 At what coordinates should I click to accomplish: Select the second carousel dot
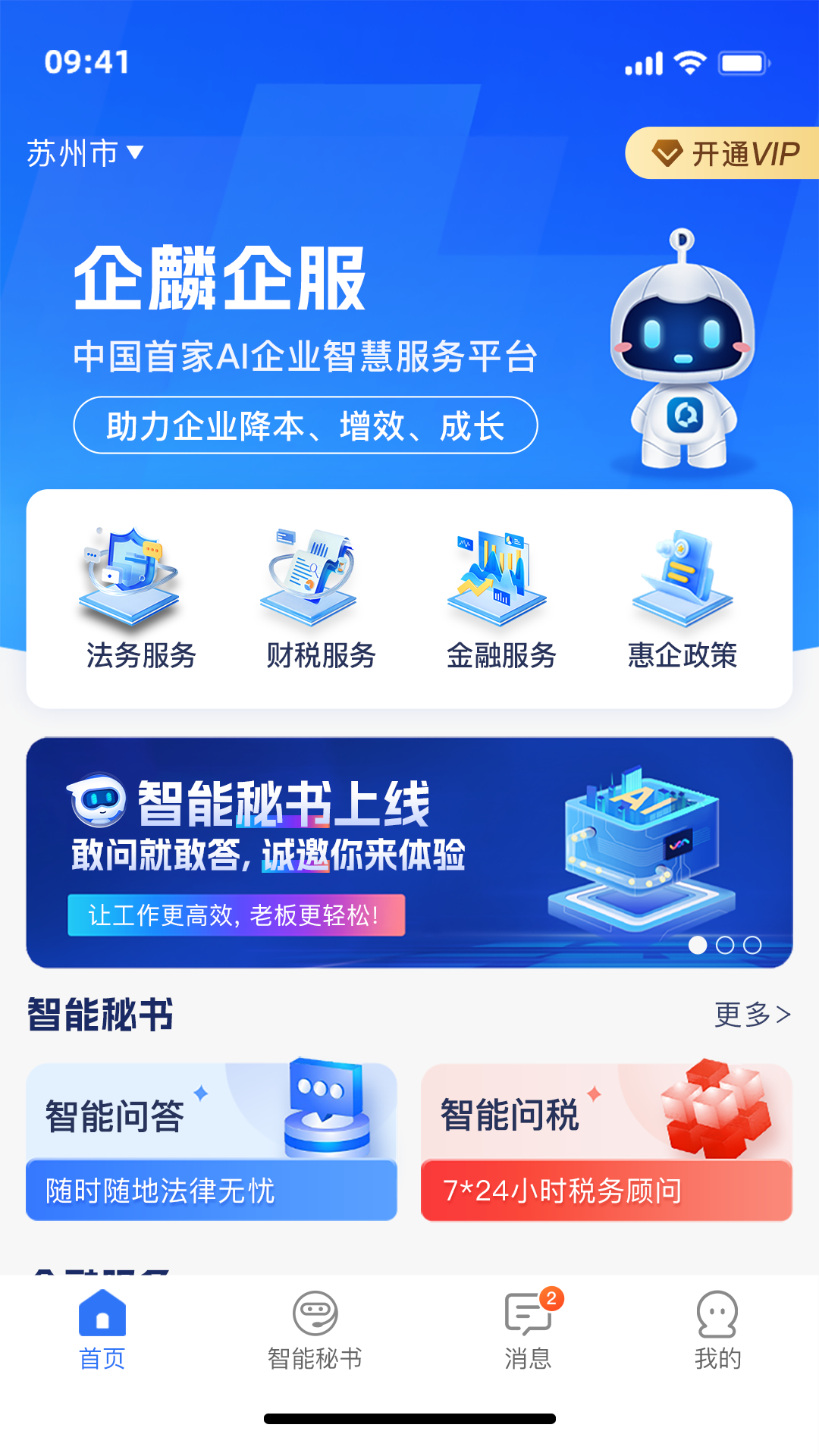pyautogui.click(x=726, y=946)
